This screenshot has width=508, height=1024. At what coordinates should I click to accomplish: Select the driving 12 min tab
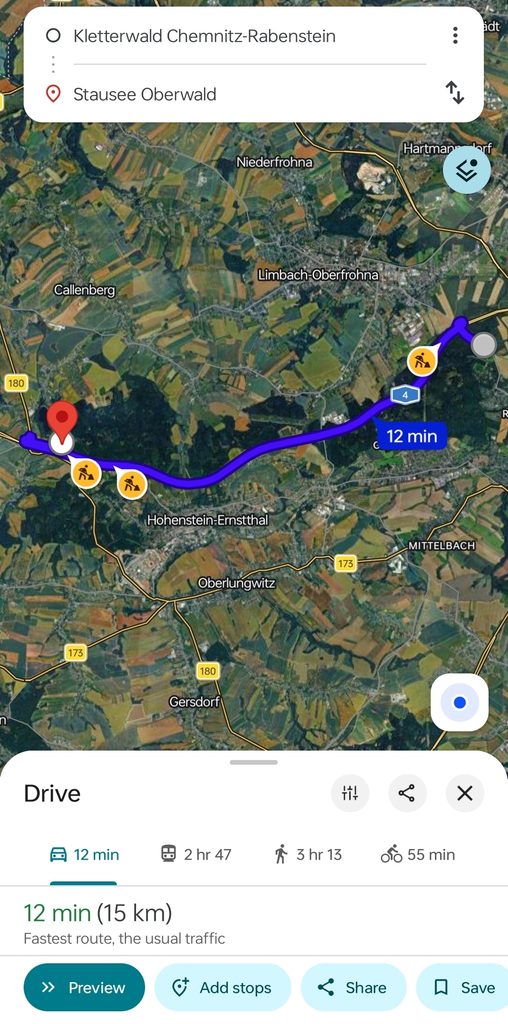84,854
